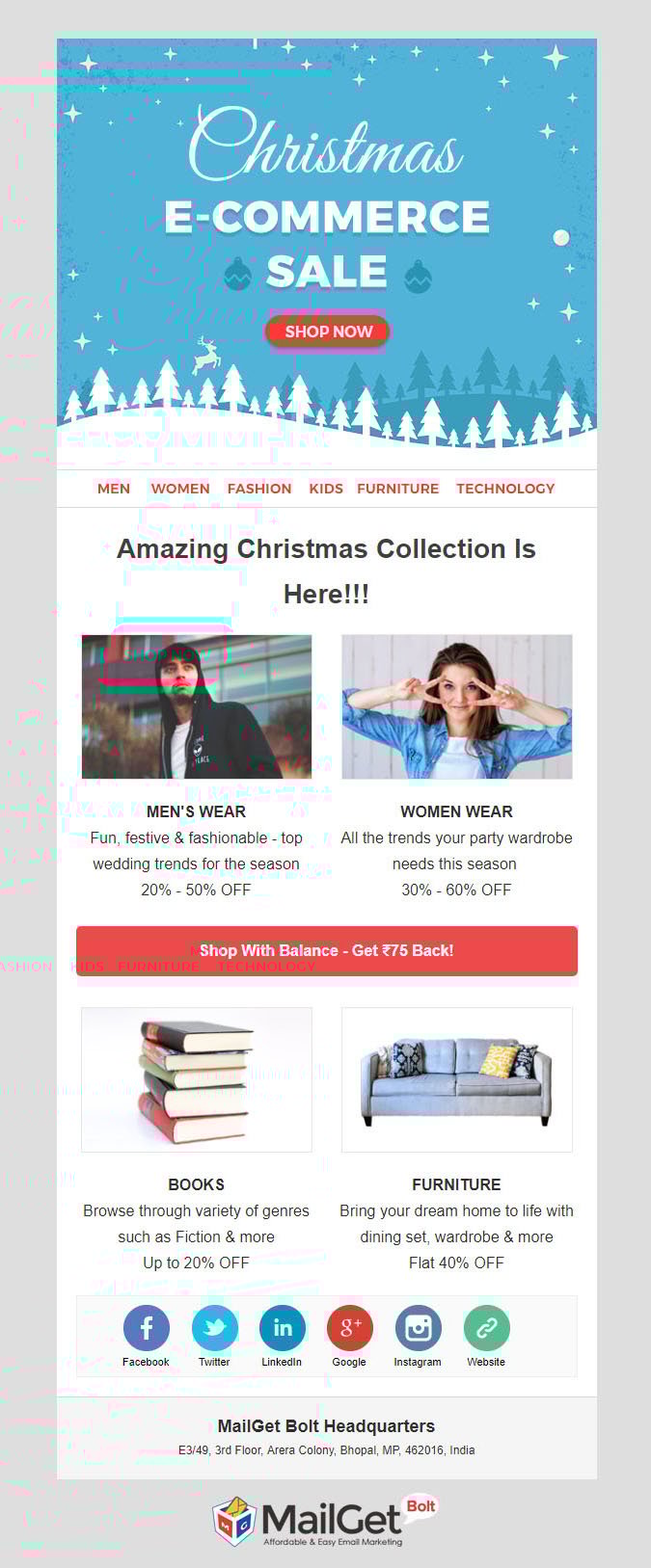Open the FURNITURE link in the menu
651x1568 pixels.
[x=397, y=489]
